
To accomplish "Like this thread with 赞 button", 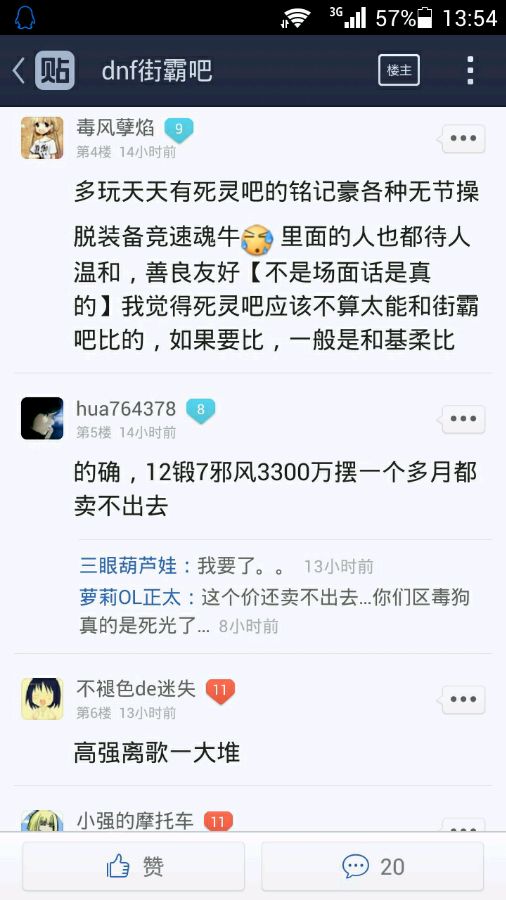I will pyautogui.click(x=134, y=866).
